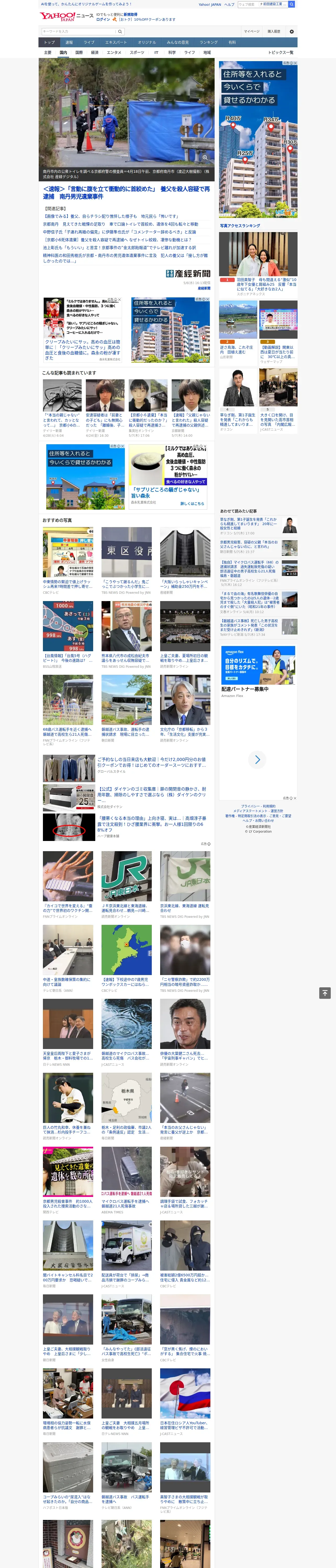Viewport: 336px width, 1568px height.
Task: Switch to the 速報 tab
Action: pos(69,42)
